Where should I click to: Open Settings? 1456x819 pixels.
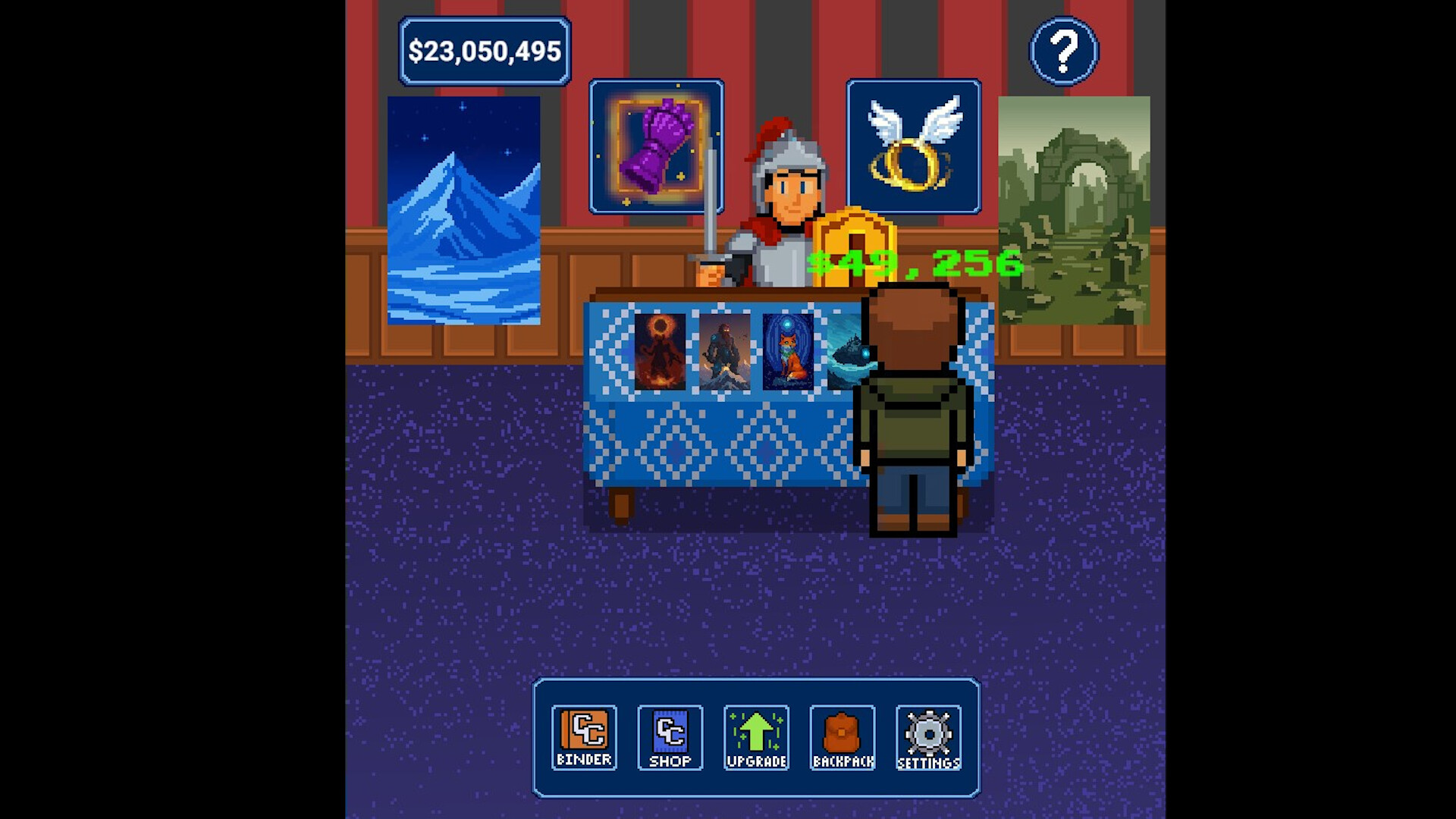click(928, 738)
